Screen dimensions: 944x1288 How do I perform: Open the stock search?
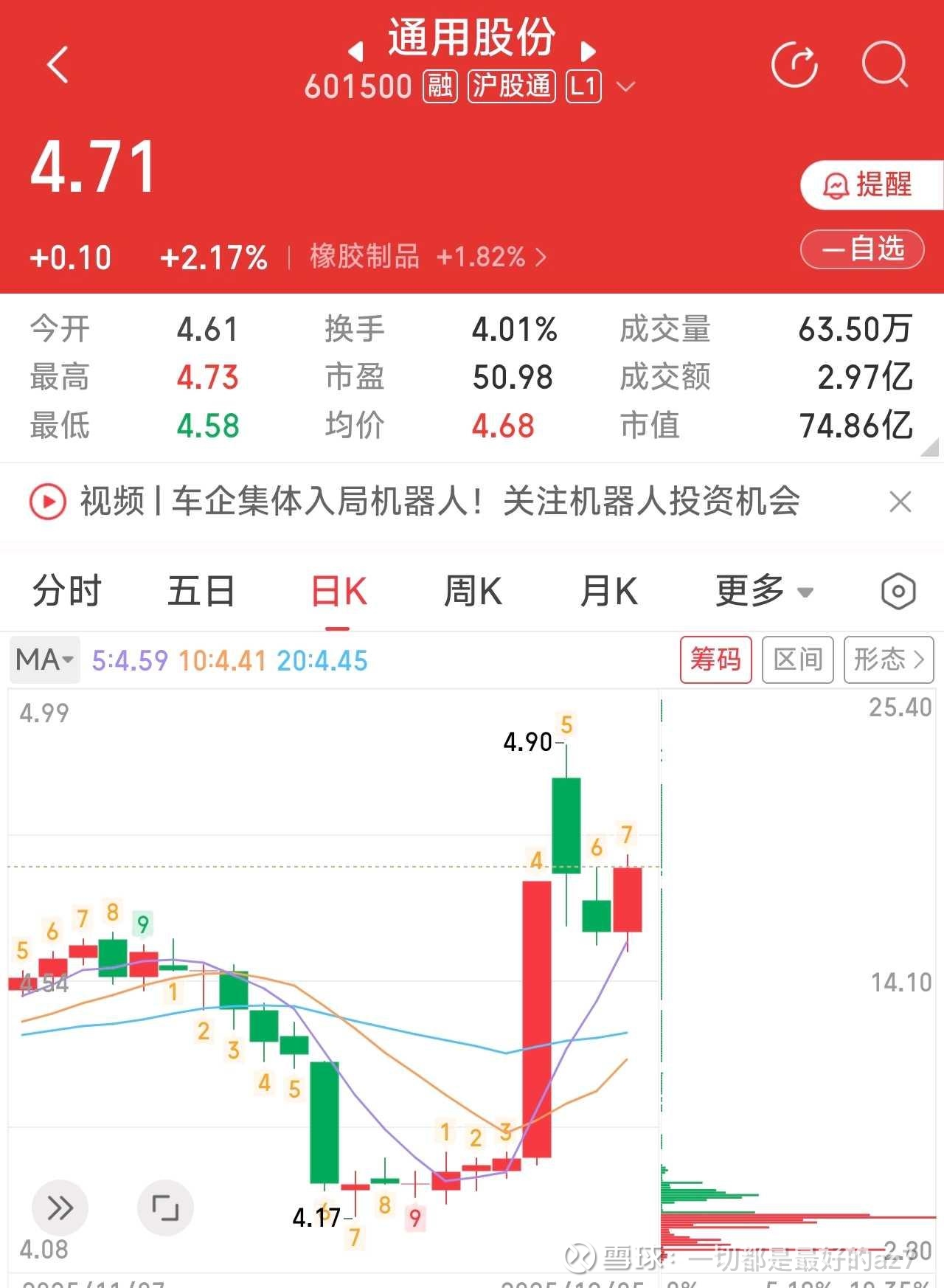pos(884,65)
